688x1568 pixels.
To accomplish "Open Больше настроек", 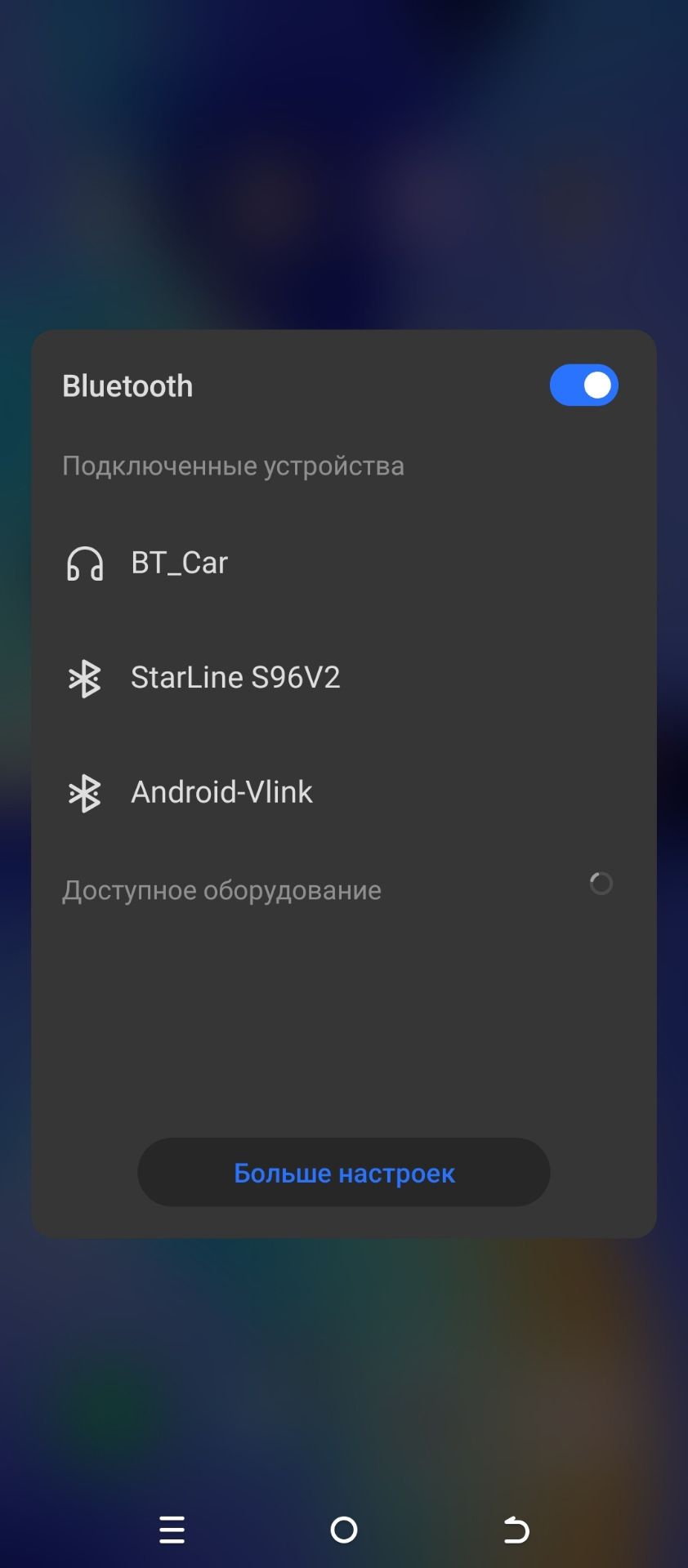I will pyautogui.click(x=344, y=1173).
